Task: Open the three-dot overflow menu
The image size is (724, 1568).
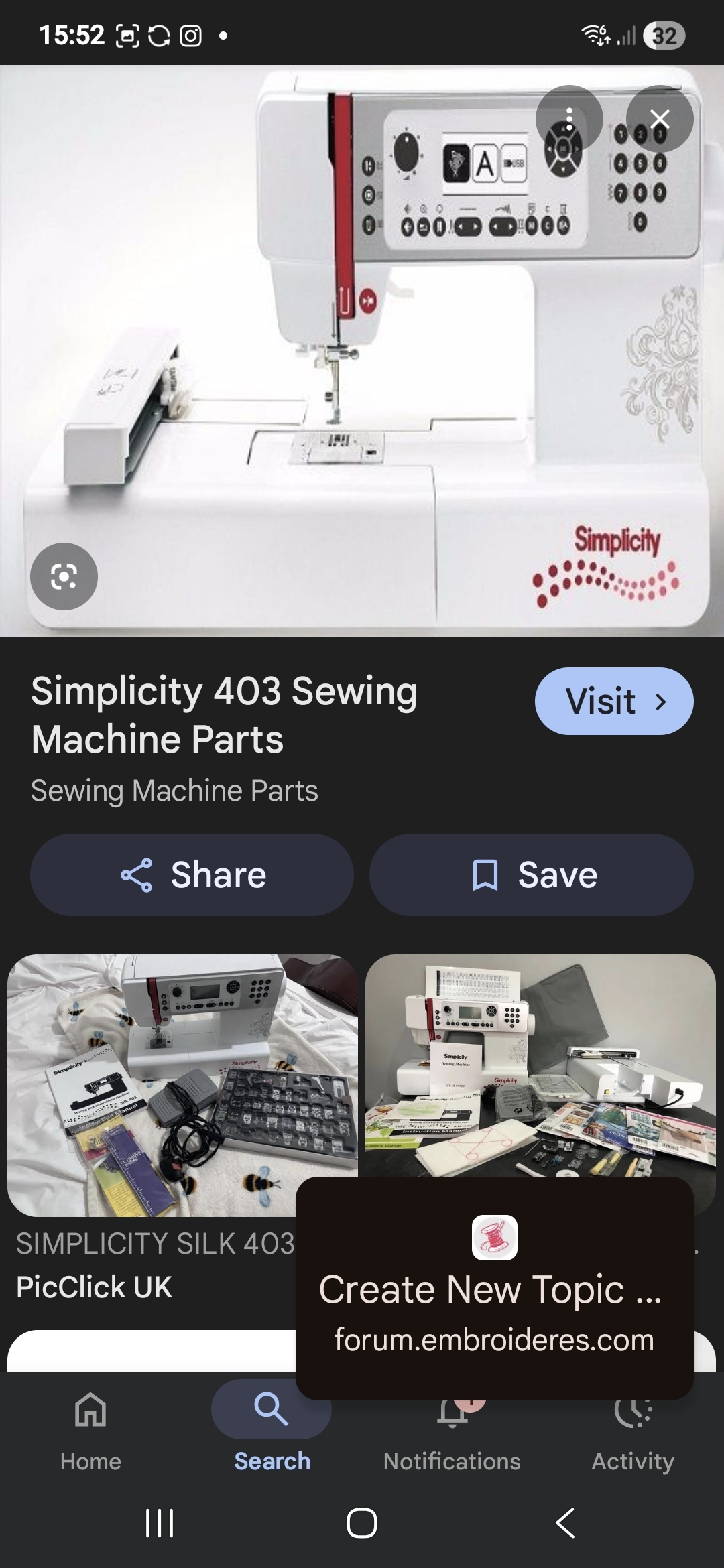Action: 568,119
